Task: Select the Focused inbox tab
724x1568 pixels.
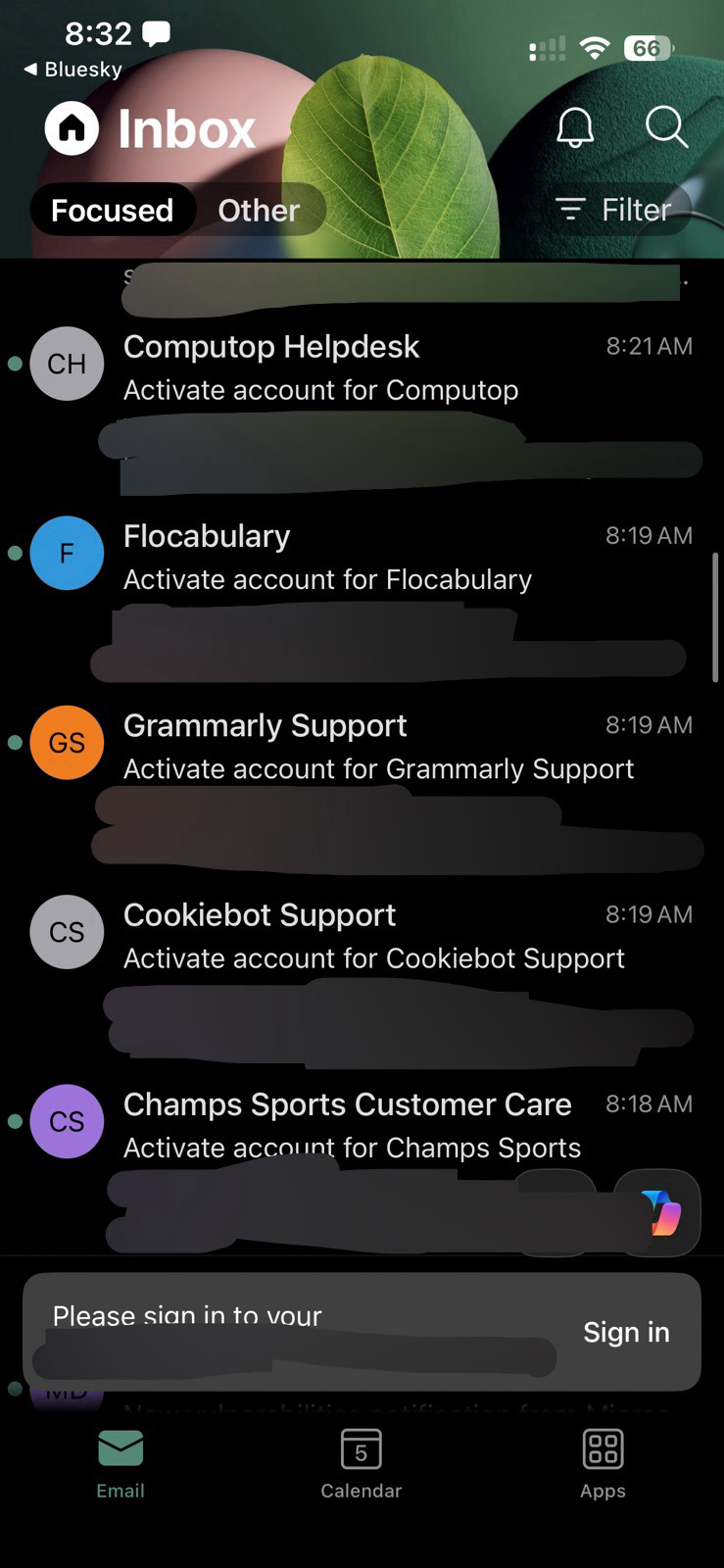Action: click(112, 210)
